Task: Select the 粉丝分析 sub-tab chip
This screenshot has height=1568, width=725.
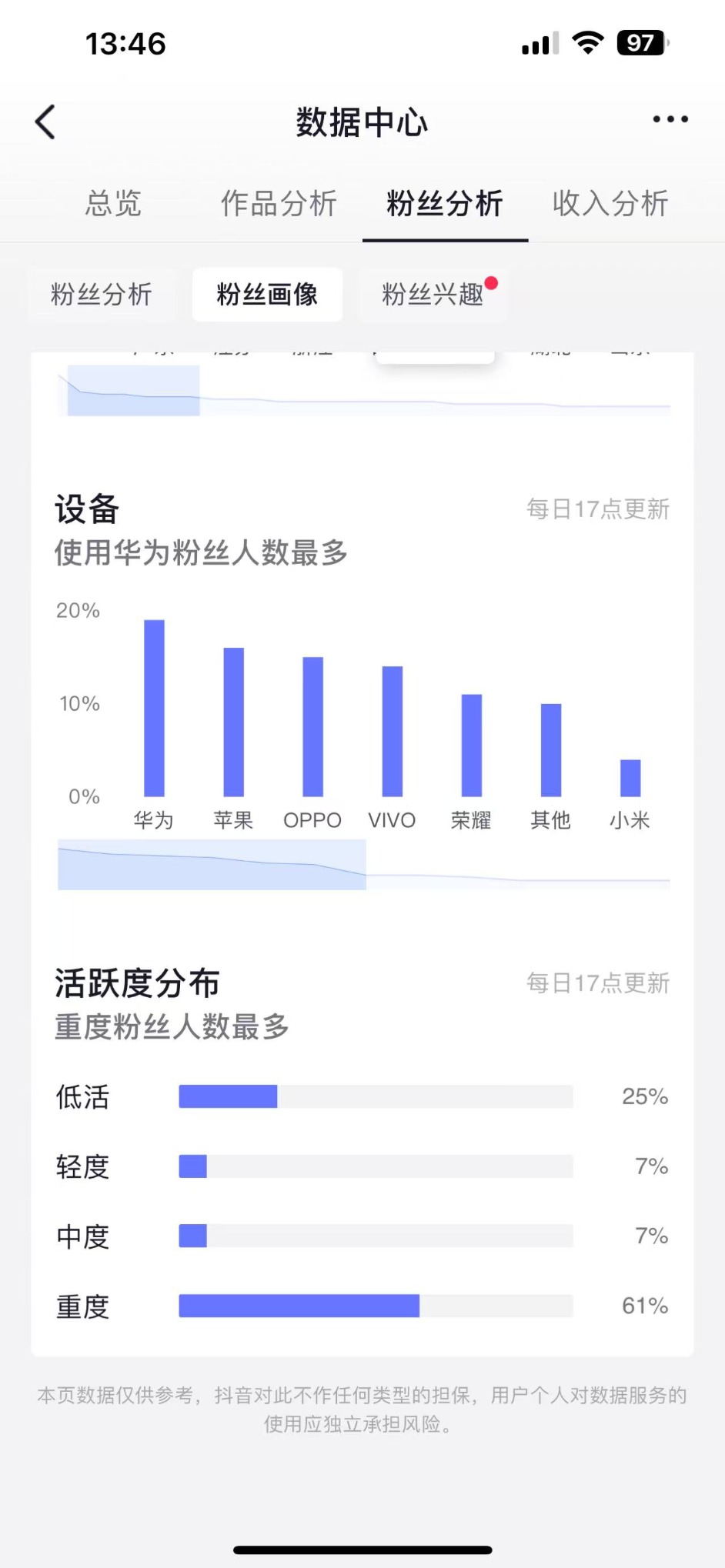Action: point(102,294)
